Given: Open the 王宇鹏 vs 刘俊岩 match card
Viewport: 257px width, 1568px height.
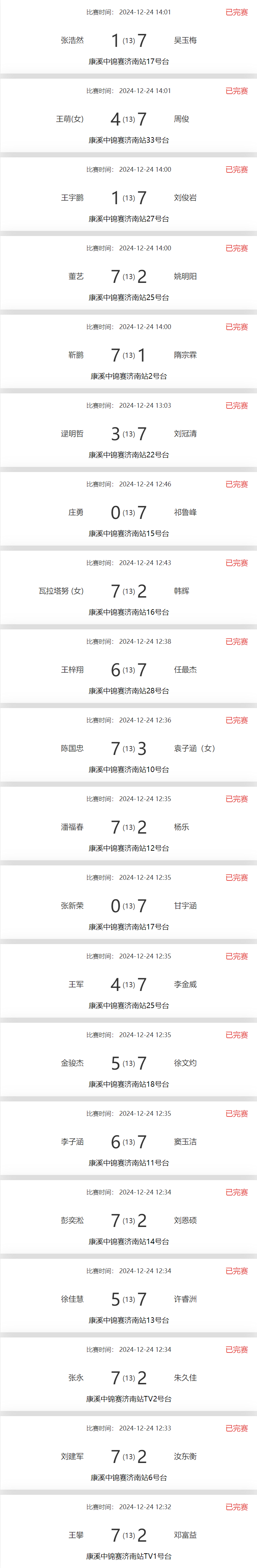Looking at the screenshot, I should pos(128,197).
